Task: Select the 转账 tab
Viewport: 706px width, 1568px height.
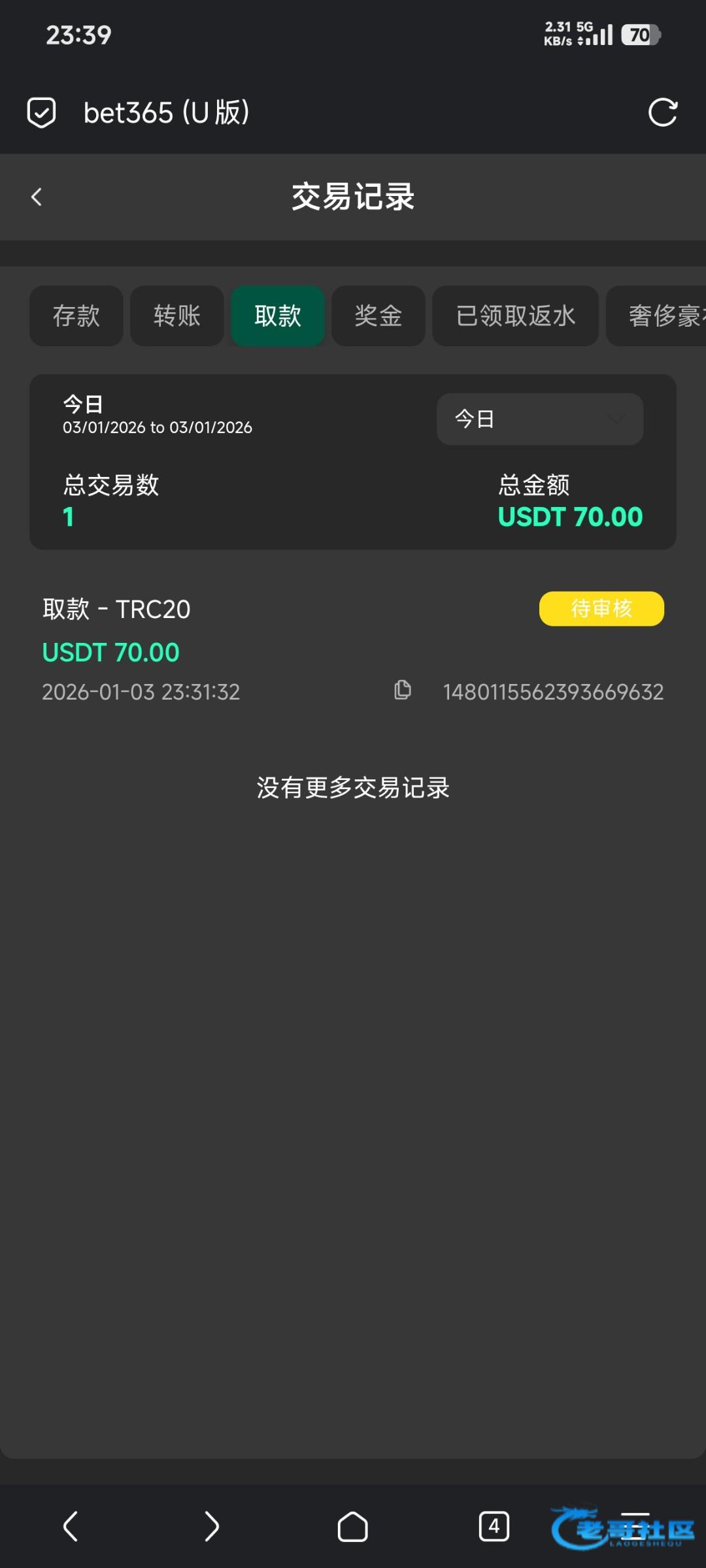Action: point(177,316)
